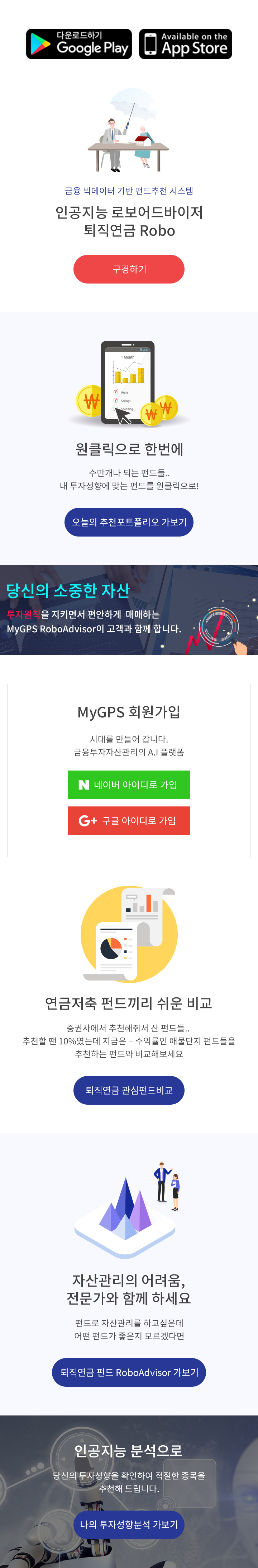Tap the red 구경하기 button
The width and height of the screenshot is (258, 1568).
(129, 269)
